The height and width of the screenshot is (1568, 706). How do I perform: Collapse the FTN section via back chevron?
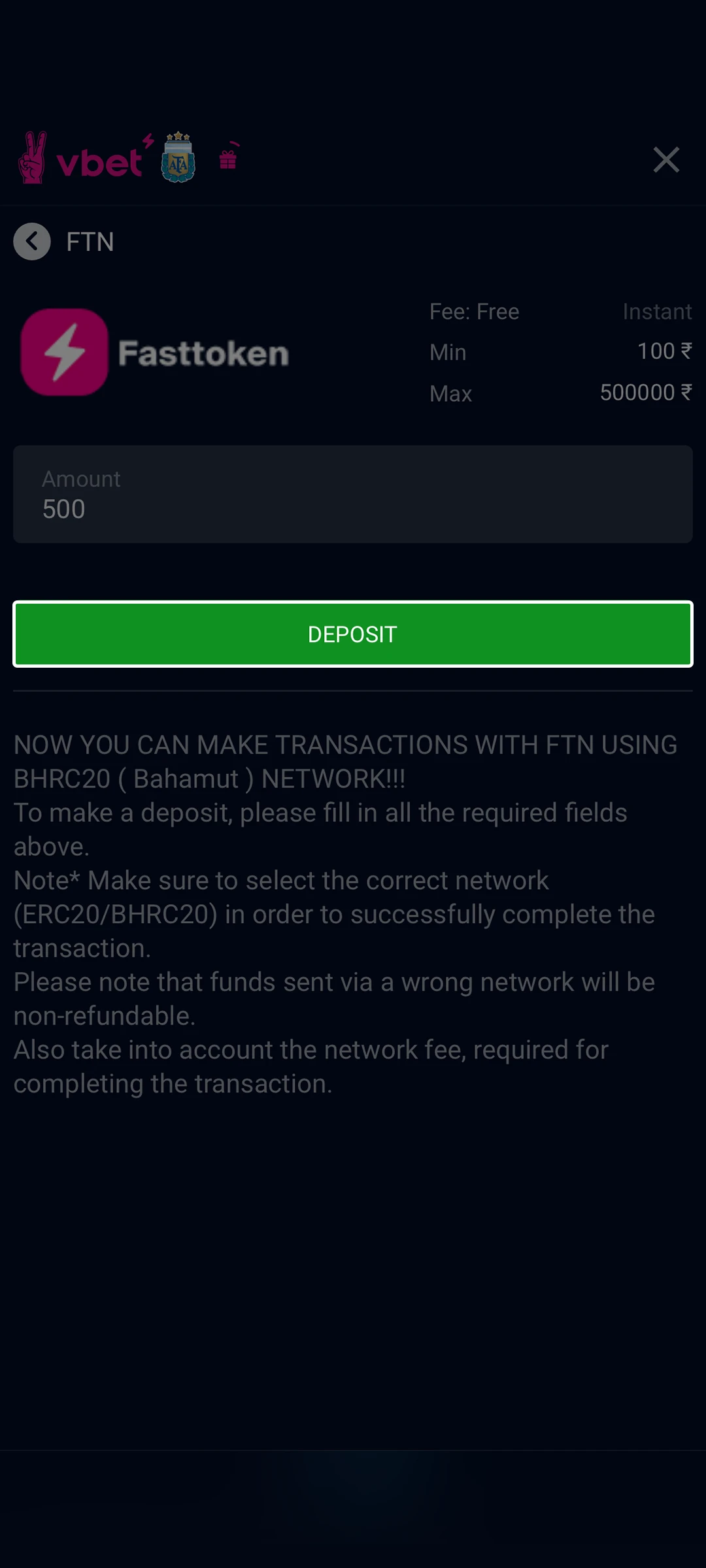(31, 242)
